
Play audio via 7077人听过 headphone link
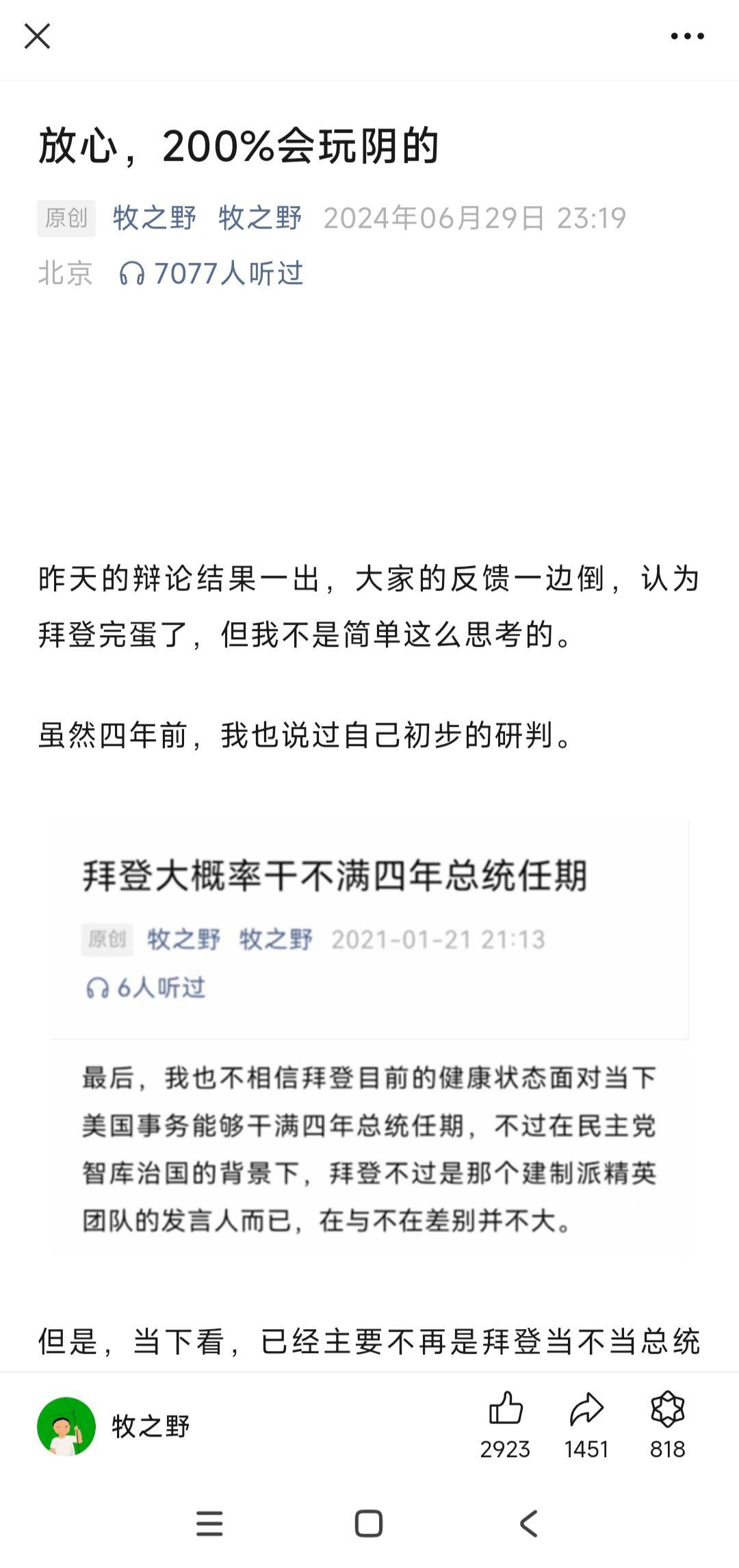[211, 274]
